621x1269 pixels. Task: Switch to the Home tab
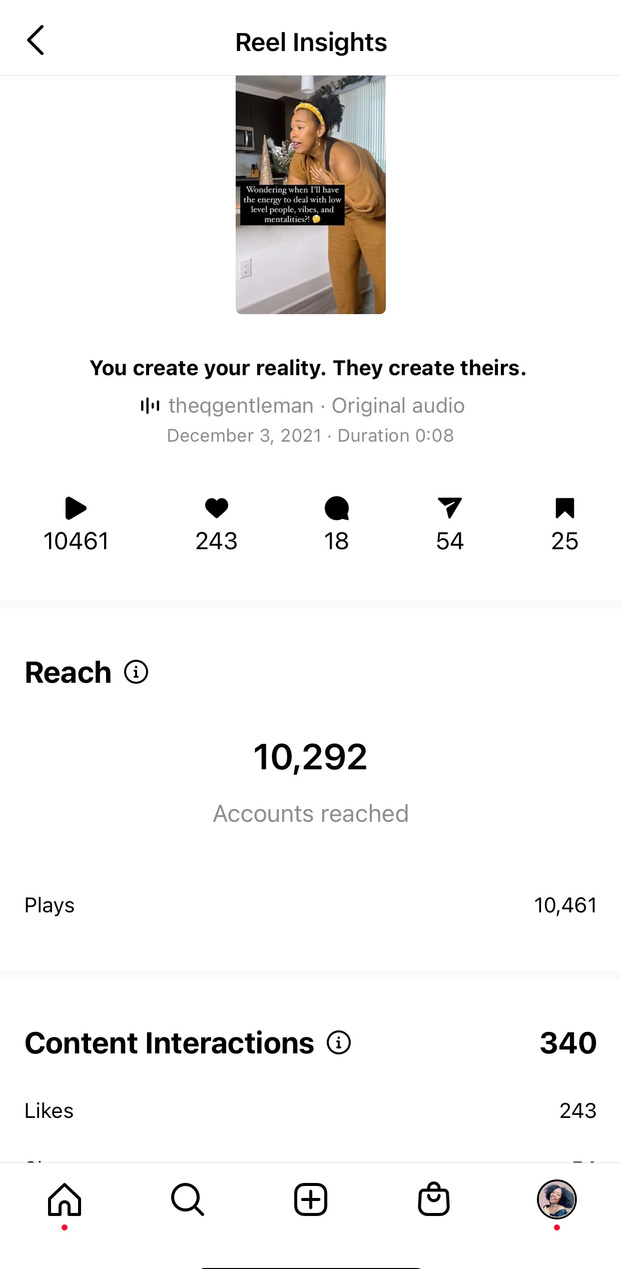65,1199
